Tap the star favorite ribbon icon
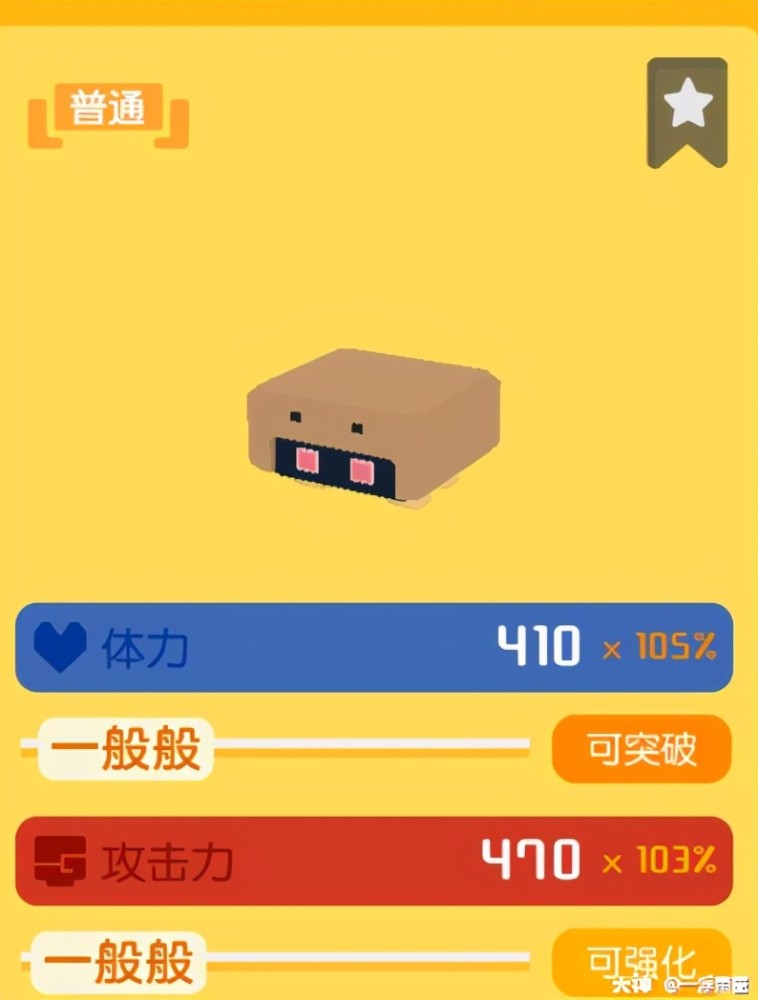Image resolution: width=758 pixels, height=1000 pixels. pyautogui.click(x=687, y=110)
